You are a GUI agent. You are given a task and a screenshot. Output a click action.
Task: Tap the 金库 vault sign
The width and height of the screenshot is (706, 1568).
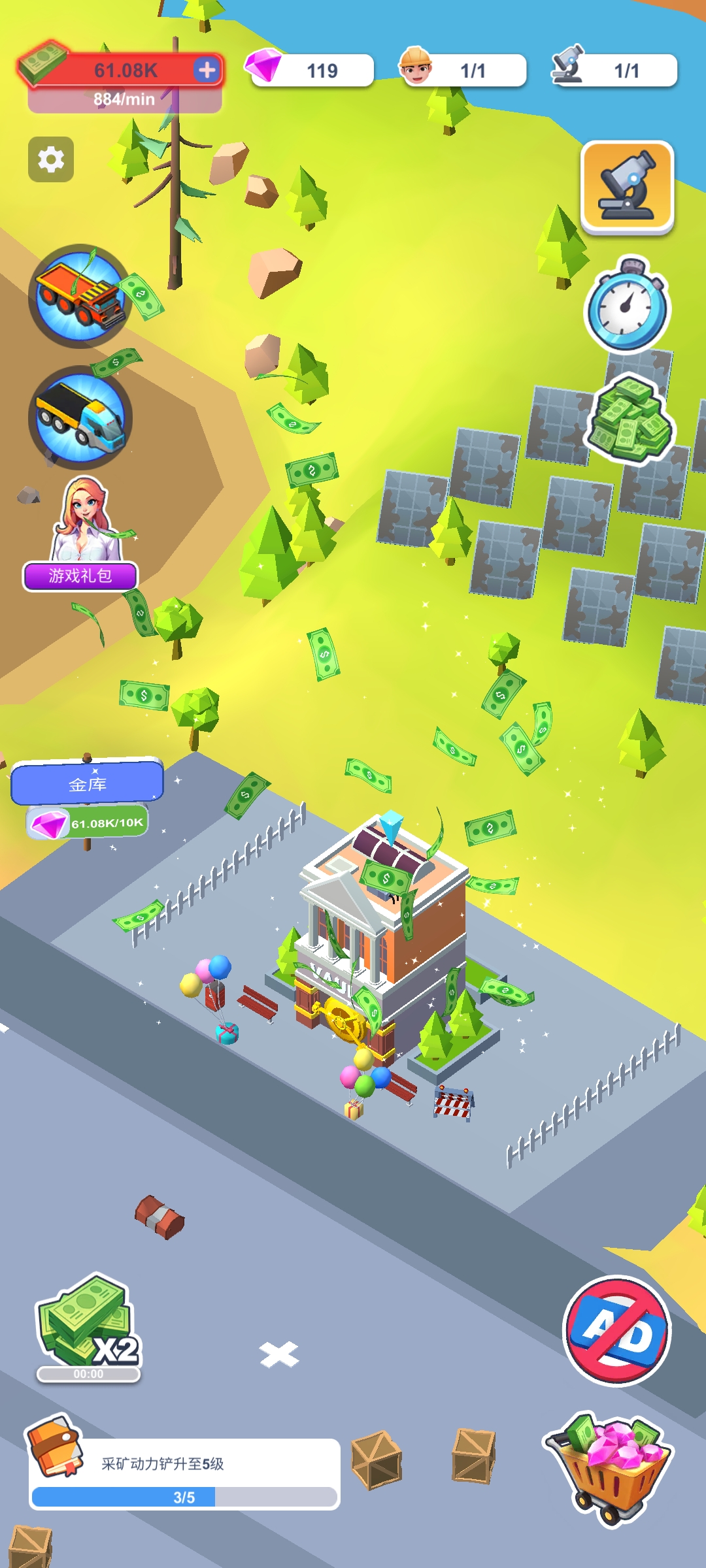click(x=87, y=783)
